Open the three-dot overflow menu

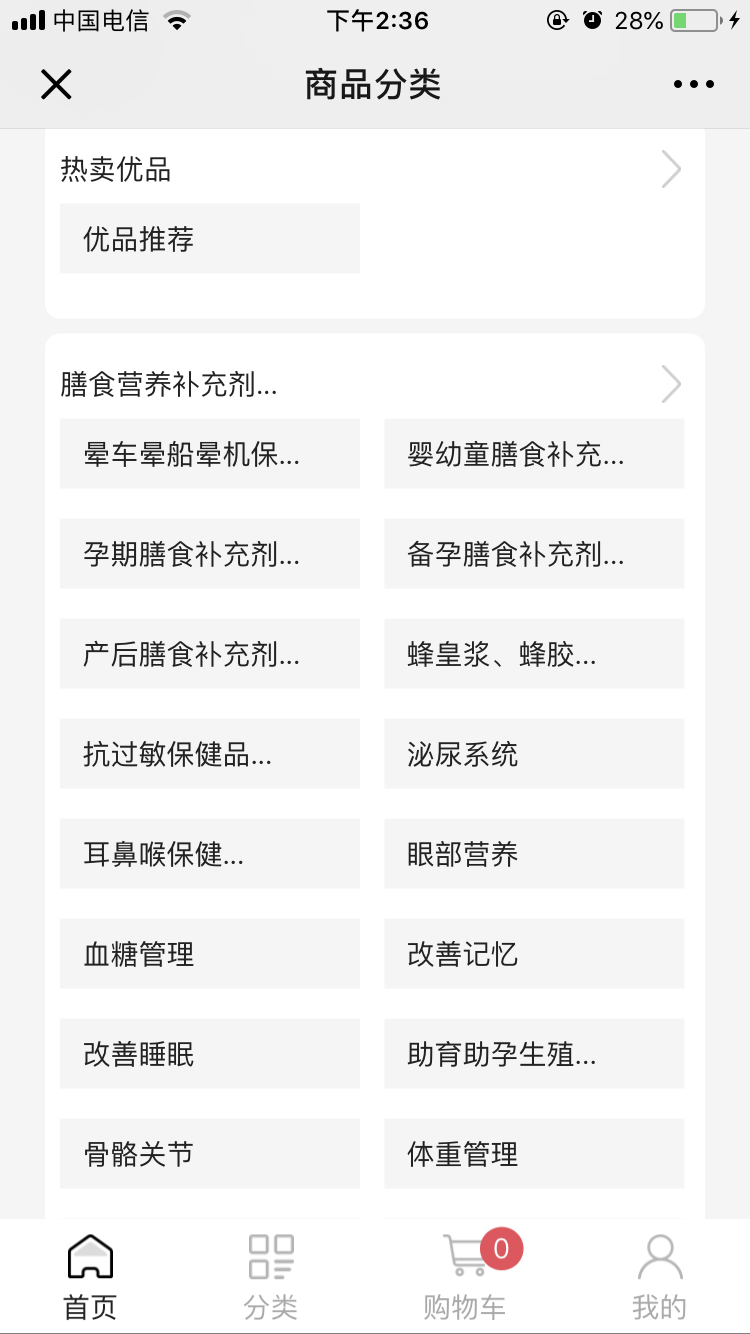coord(693,85)
